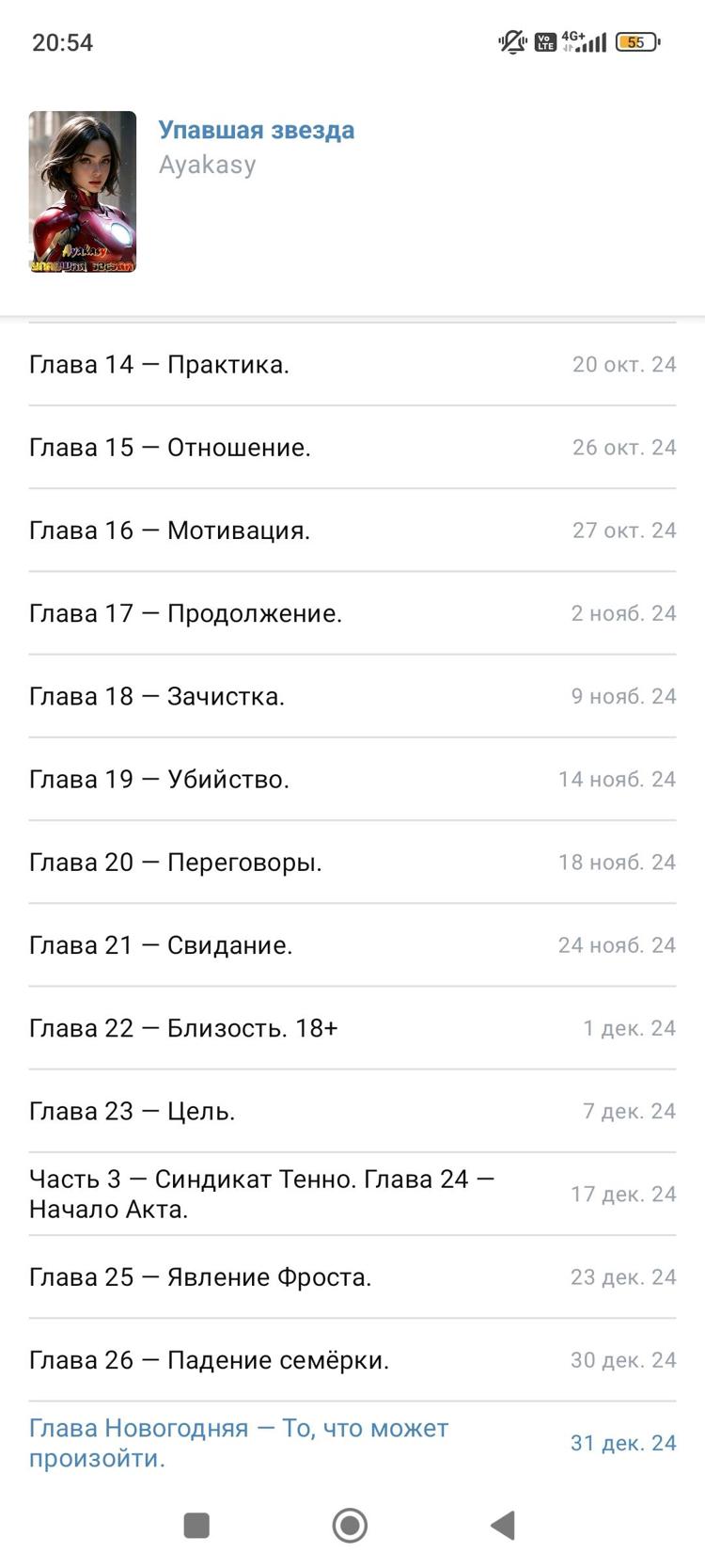Open Глава Новогодняя — То, что может произойти
705x1568 pixels.
click(239, 1443)
